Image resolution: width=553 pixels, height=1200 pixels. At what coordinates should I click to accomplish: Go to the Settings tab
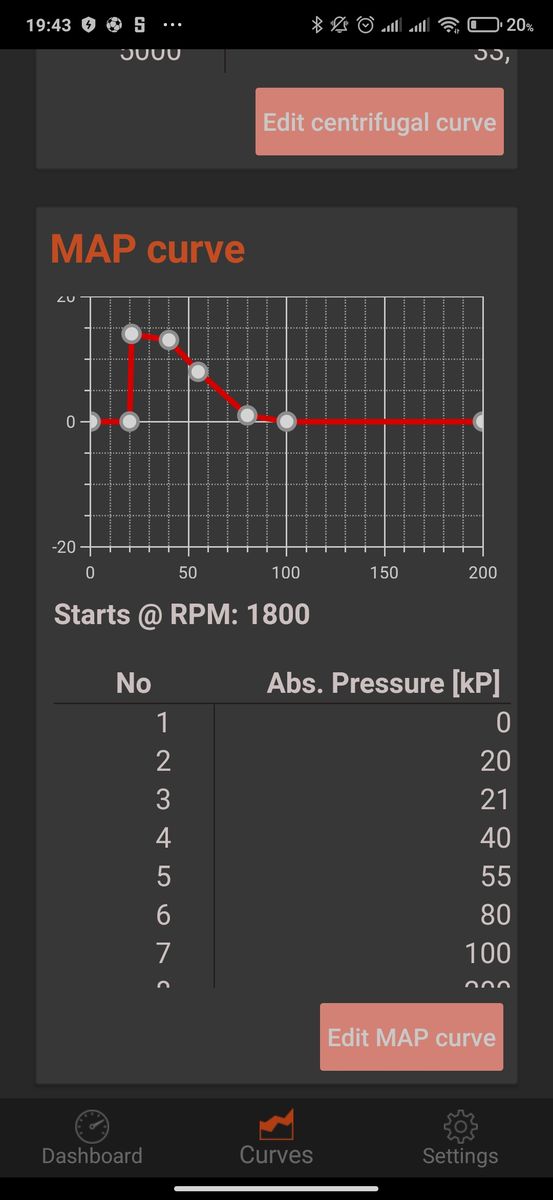460,1138
